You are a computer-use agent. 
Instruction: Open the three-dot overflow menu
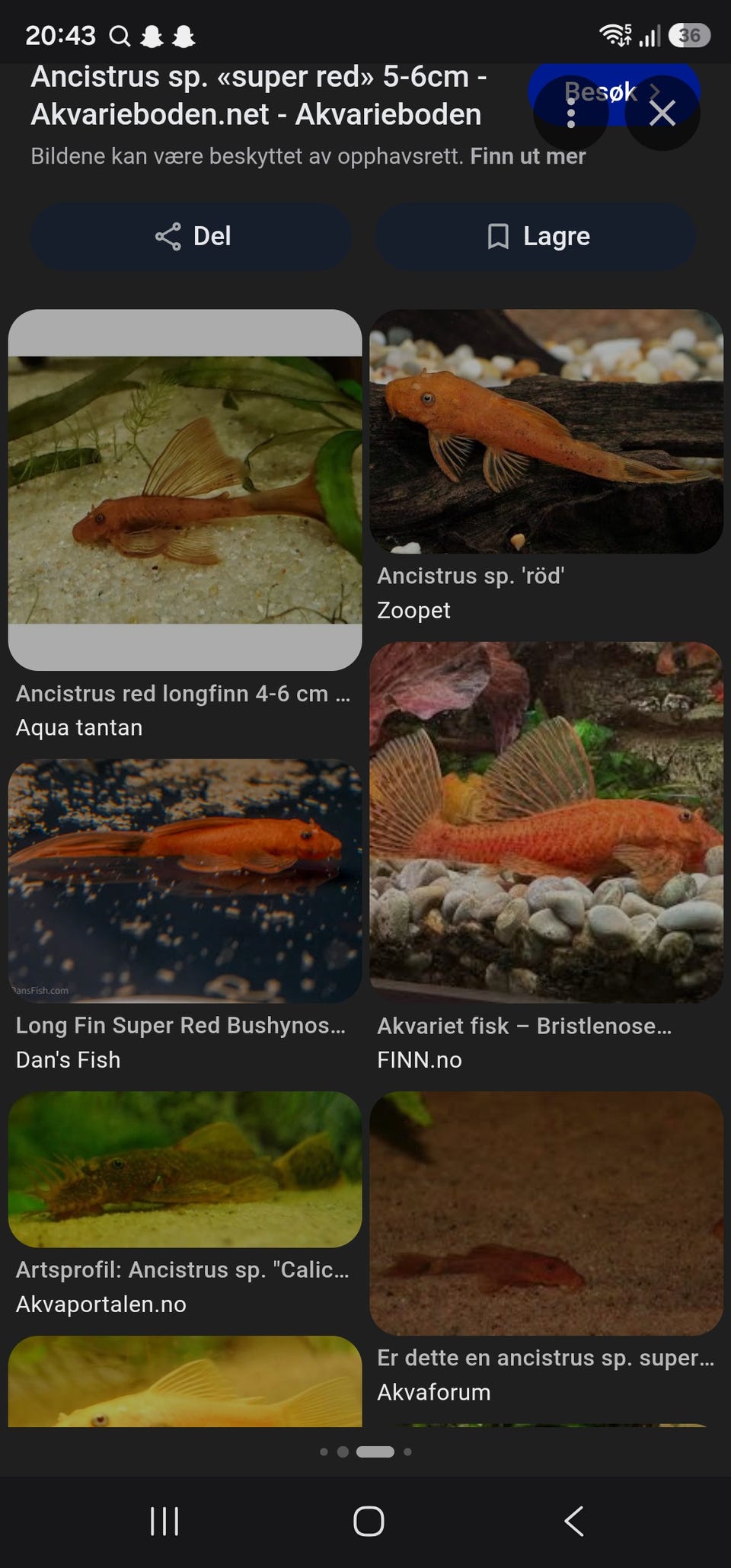coord(571,113)
